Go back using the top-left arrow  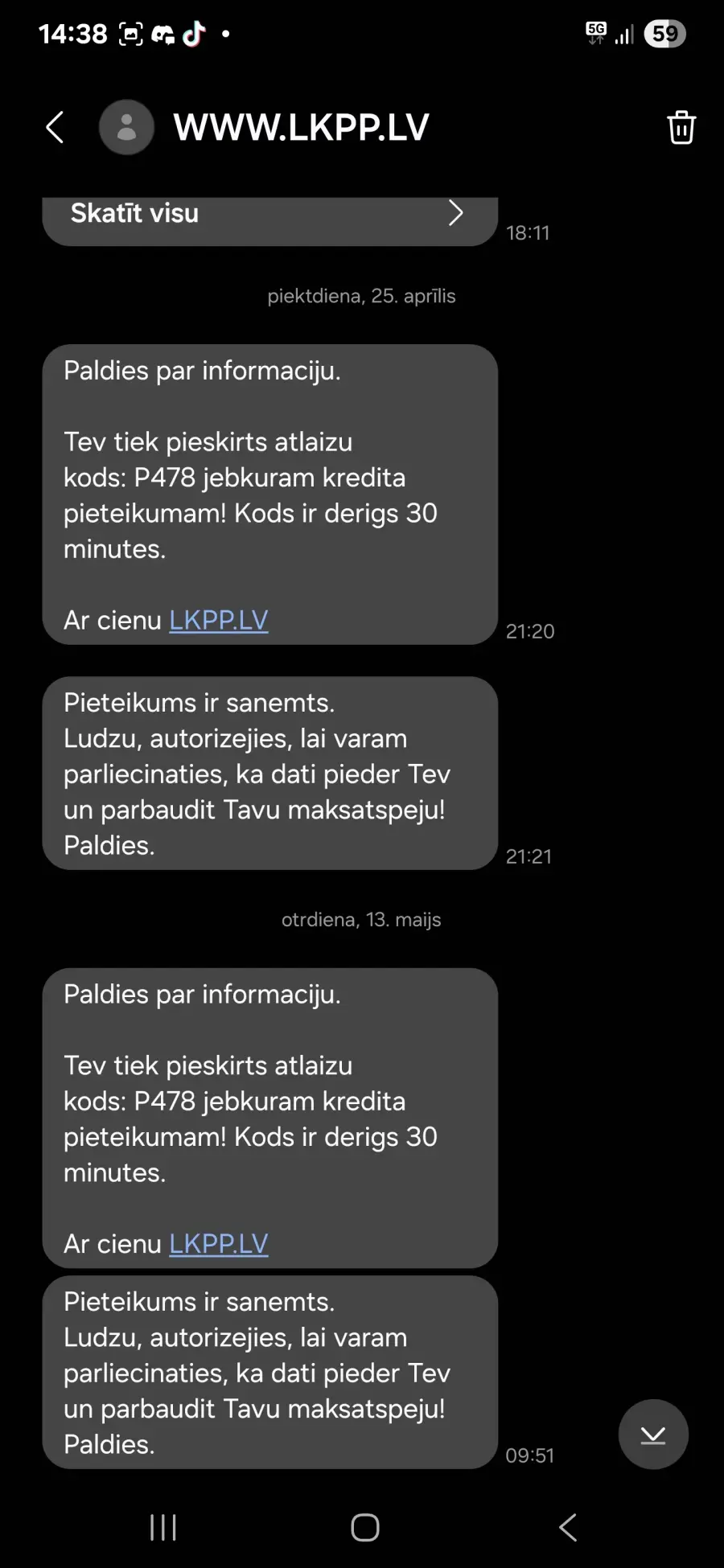(x=55, y=127)
